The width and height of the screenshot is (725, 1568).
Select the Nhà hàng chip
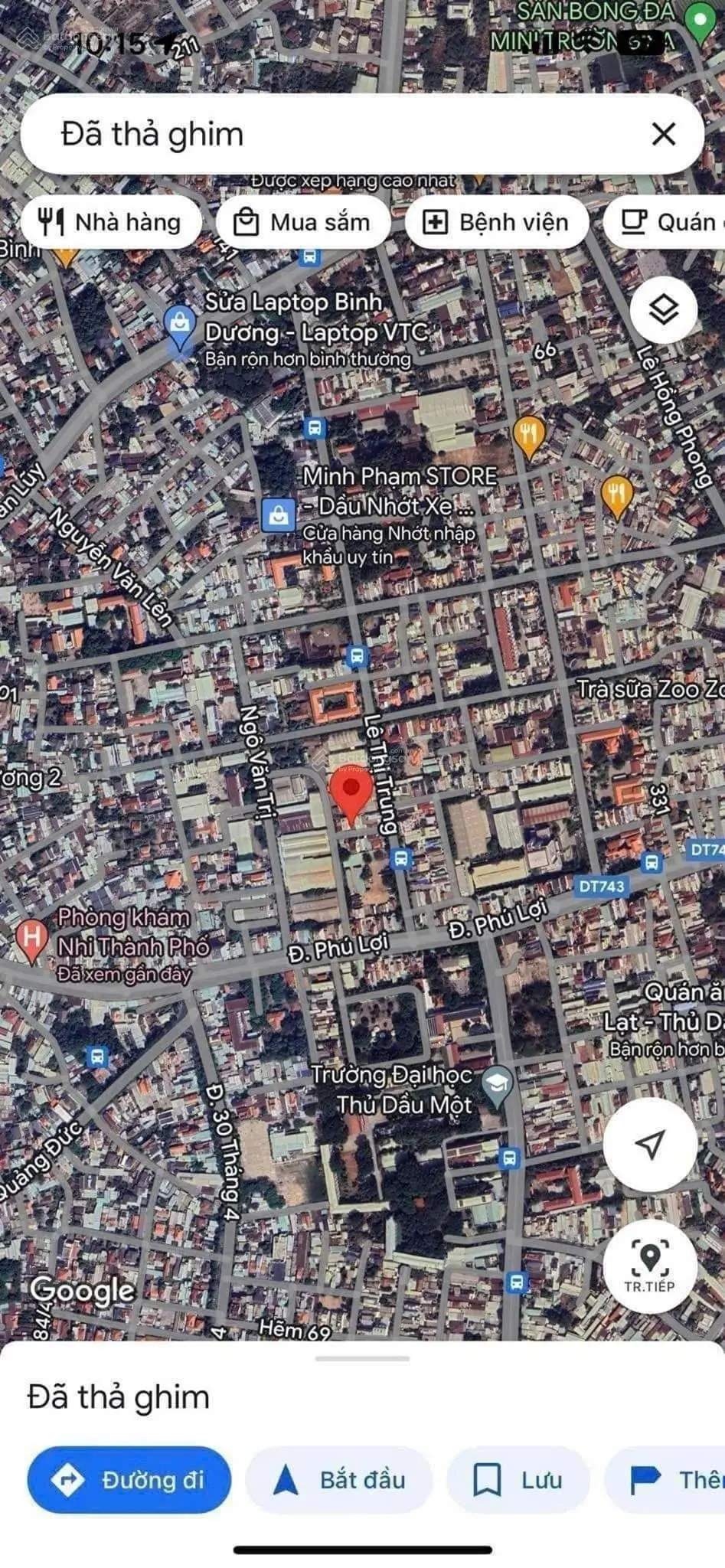click(111, 223)
